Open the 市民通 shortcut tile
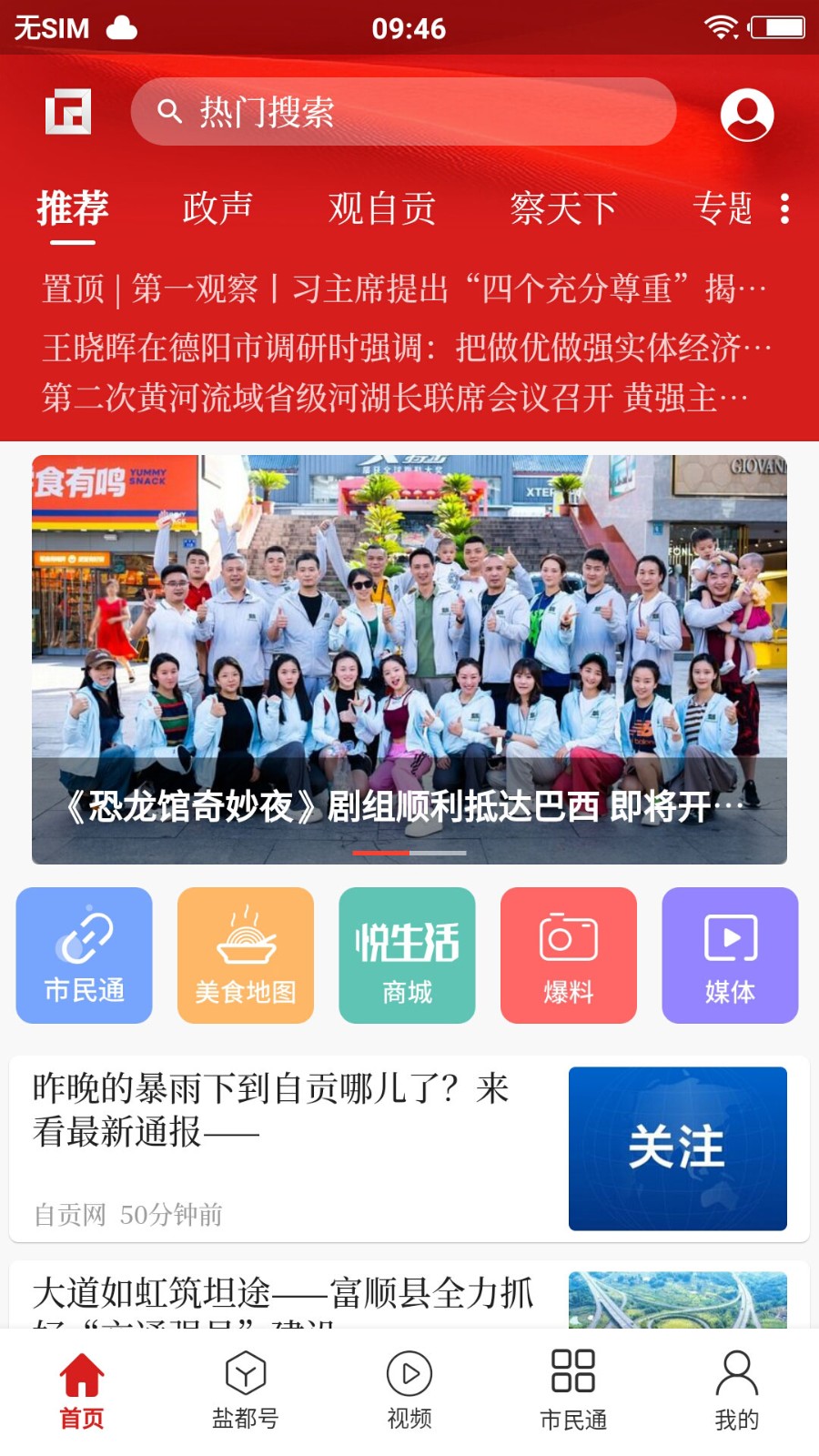The width and height of the screenshot is (819, 1456). click(x=84, y=955)
